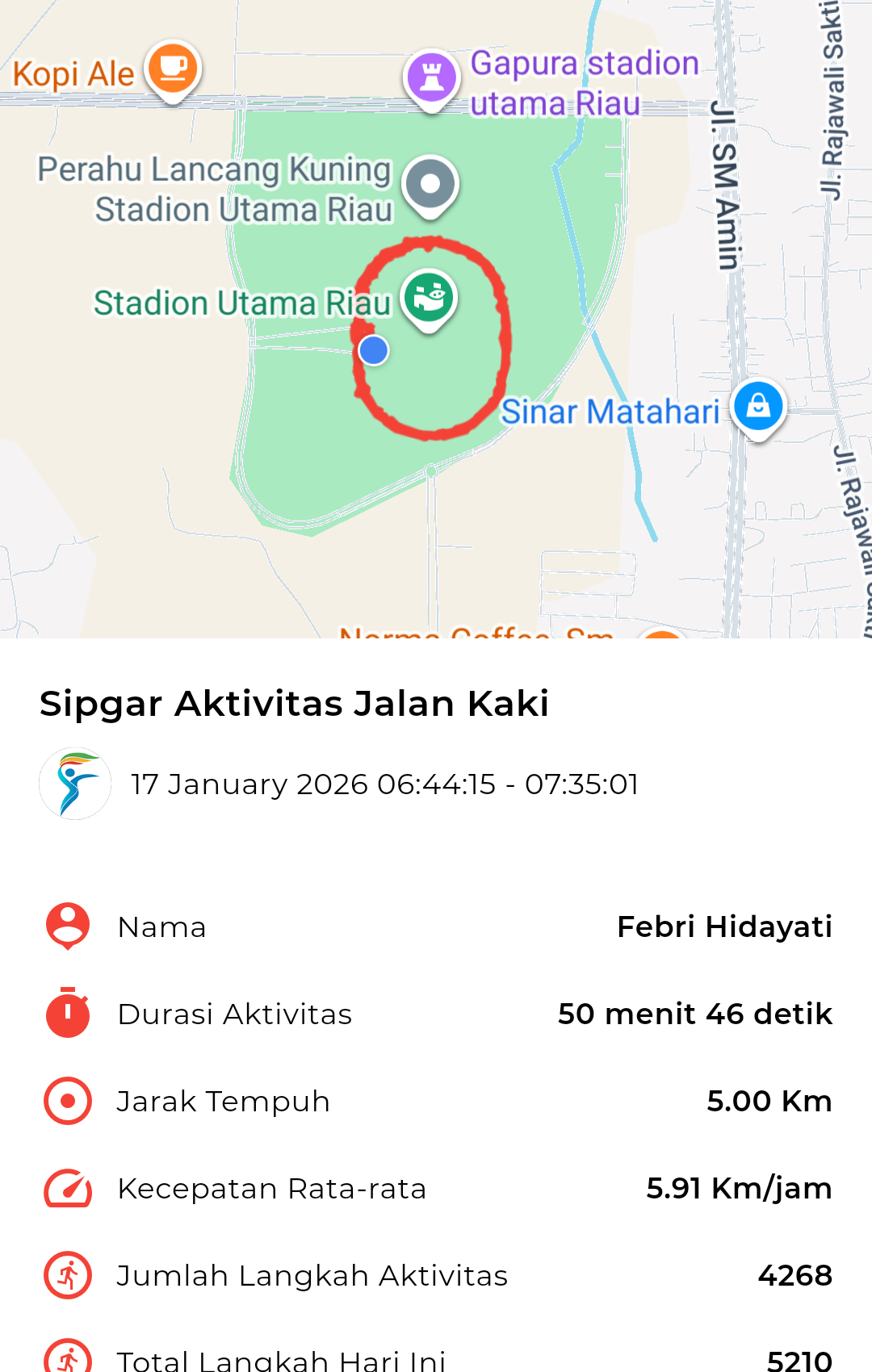Tap the Kopi Ale cafe marker
Viewport: 872px width, 1372px height.
tap(173, 69)
